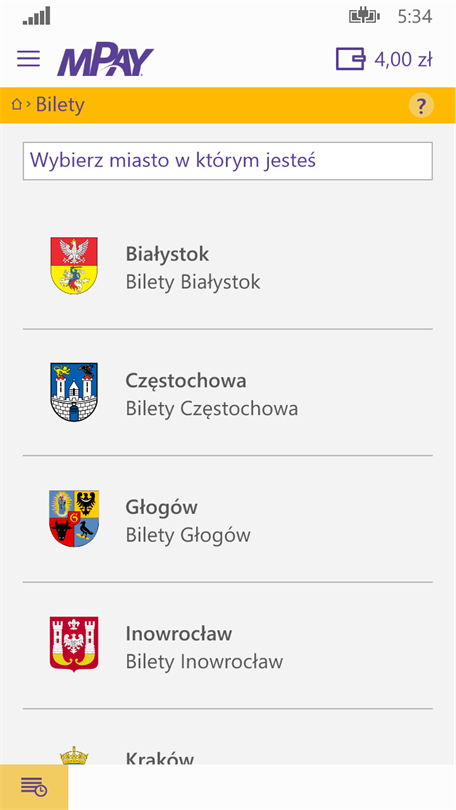Open Bilety Głogów

click(x=228, y=519)
